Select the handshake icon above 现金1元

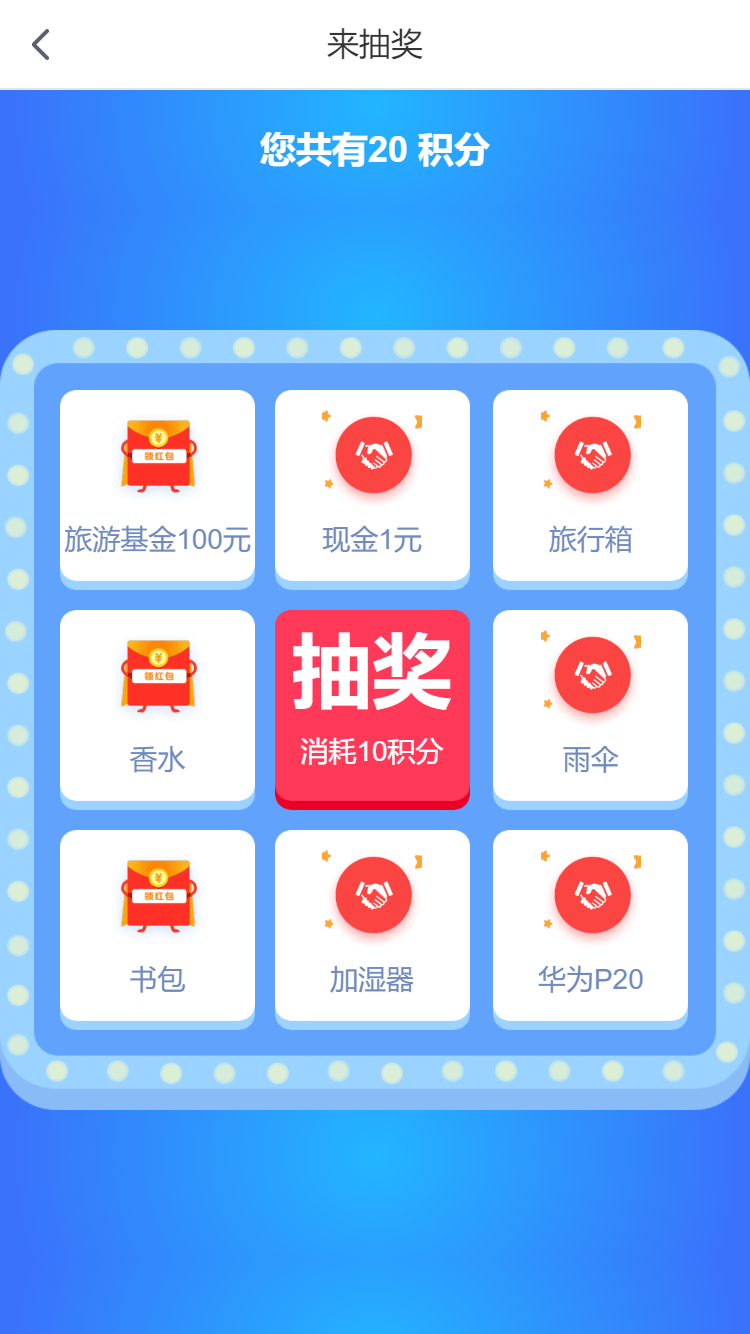pyautogui.click(x=372, y=454)
